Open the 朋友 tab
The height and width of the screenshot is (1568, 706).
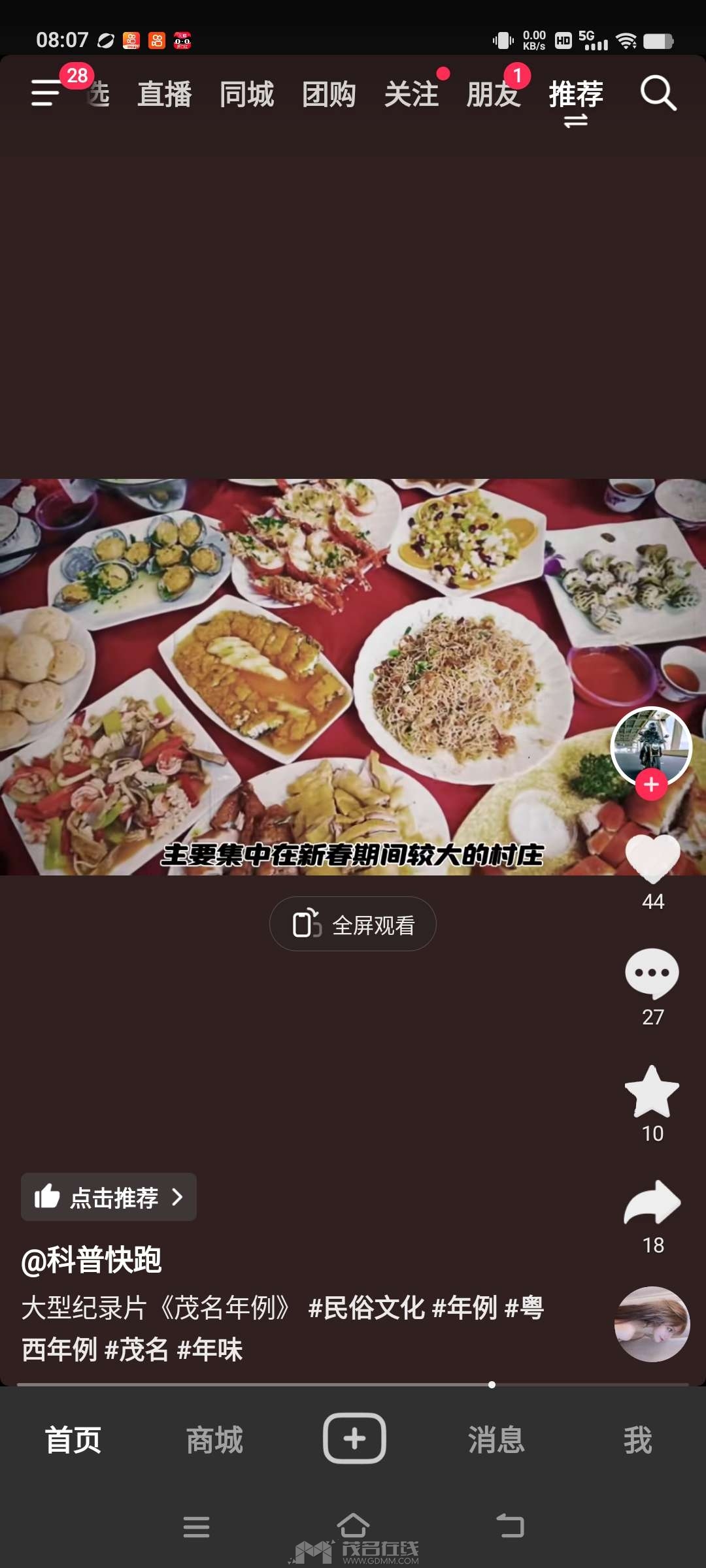(x=494, y=94)
